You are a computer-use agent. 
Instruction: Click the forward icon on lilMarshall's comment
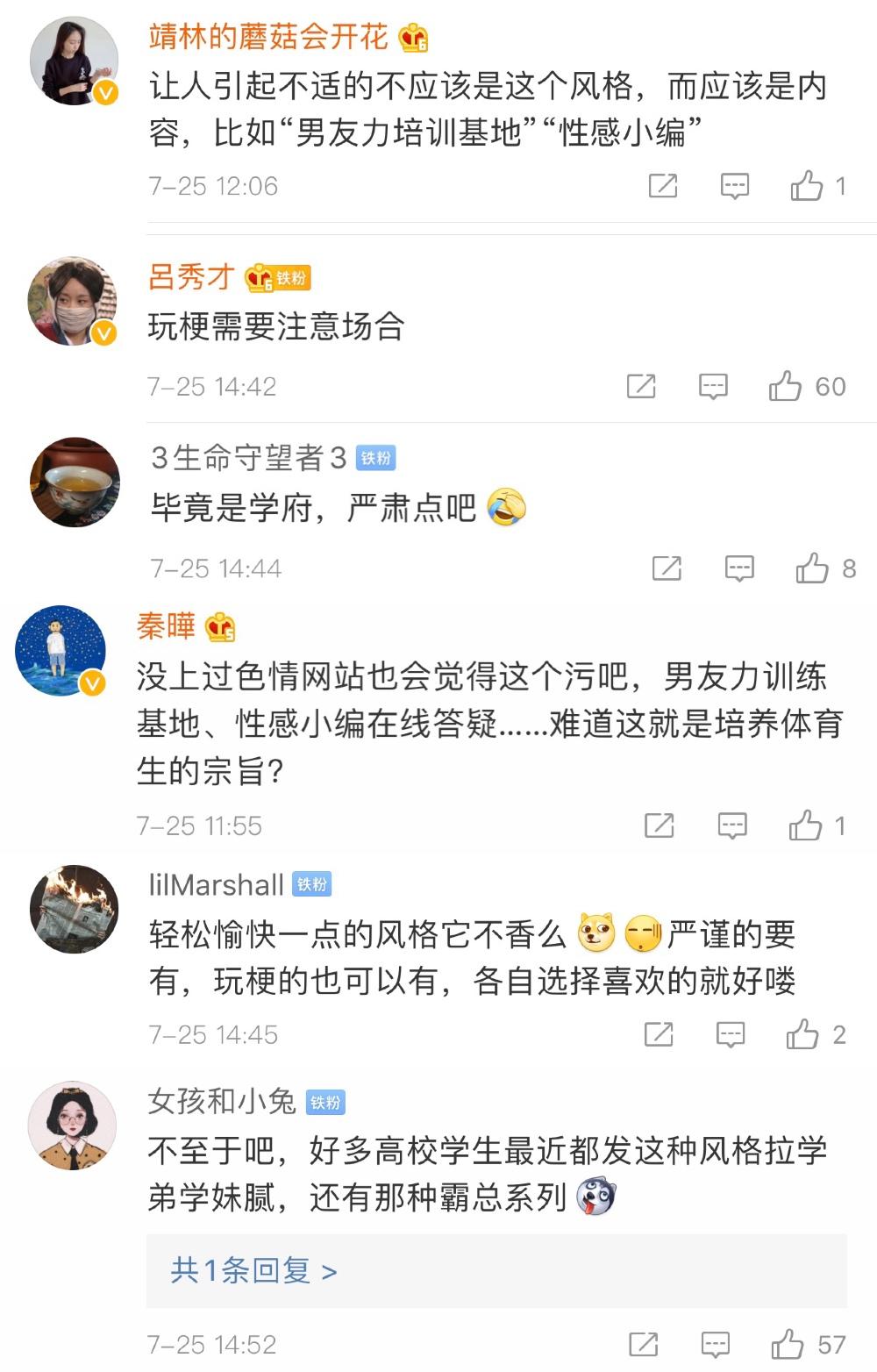(658, 1035)
